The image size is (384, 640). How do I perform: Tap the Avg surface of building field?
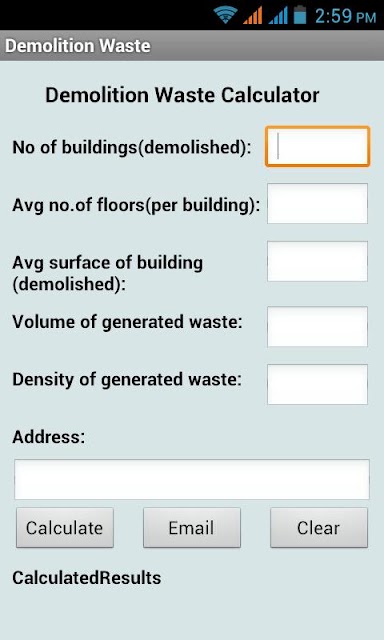coord(317,261)
